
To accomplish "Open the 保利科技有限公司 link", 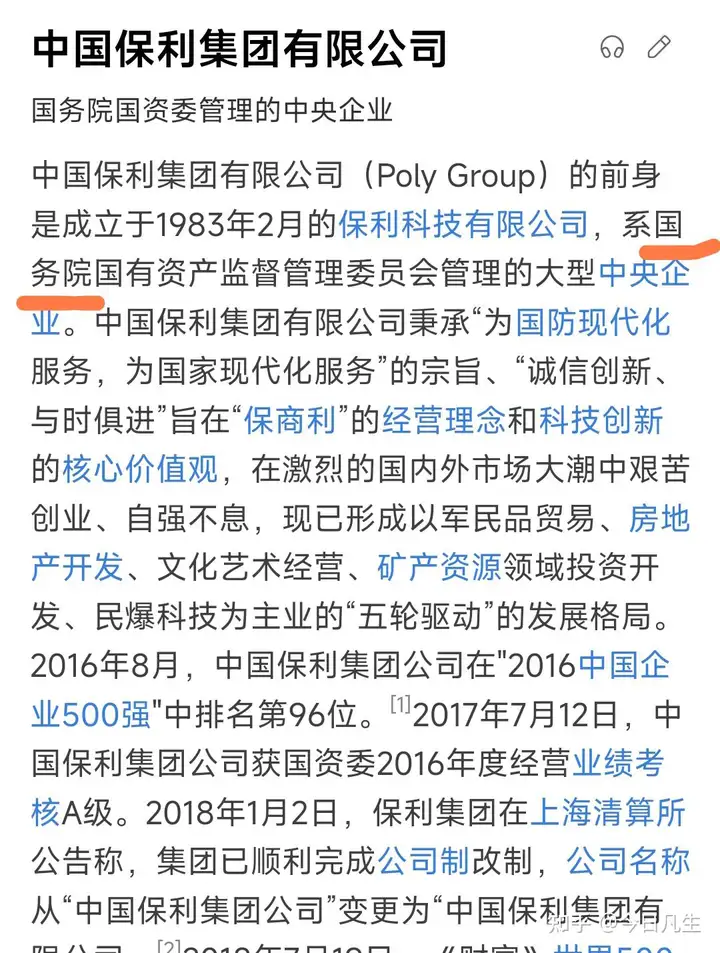I will pos(463,224).
